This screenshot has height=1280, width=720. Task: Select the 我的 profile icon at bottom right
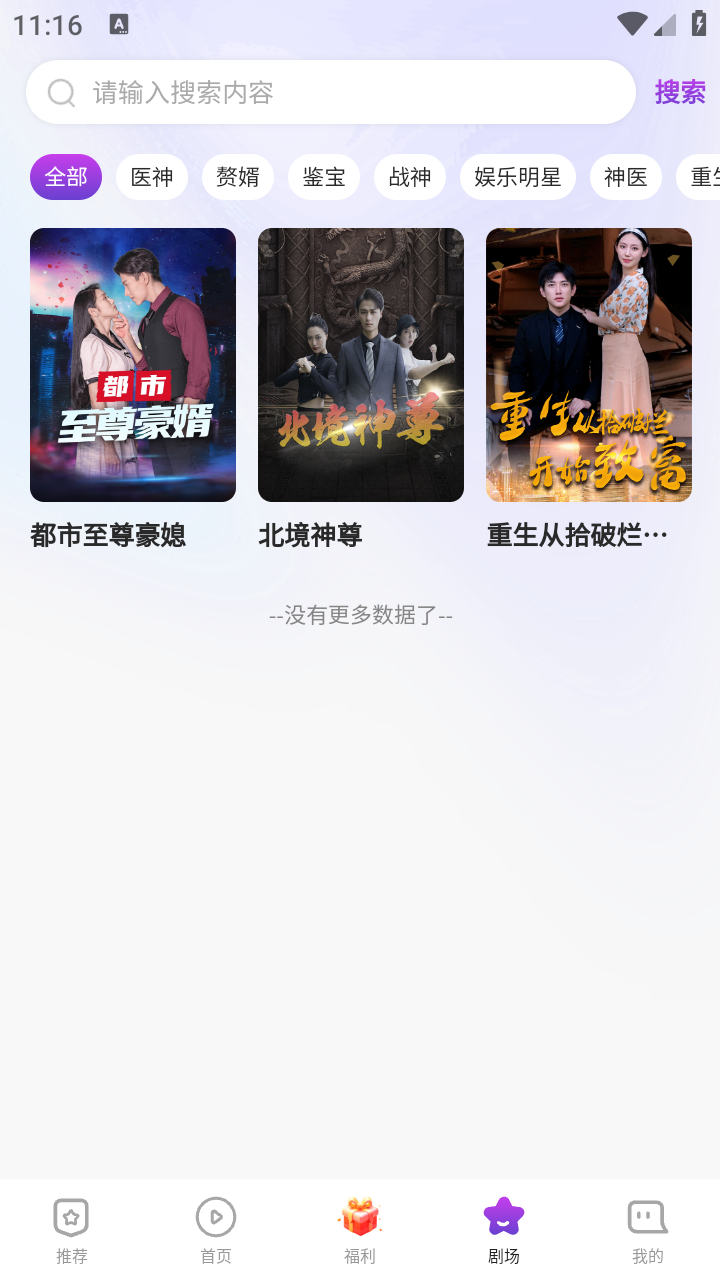(647, 1216)
